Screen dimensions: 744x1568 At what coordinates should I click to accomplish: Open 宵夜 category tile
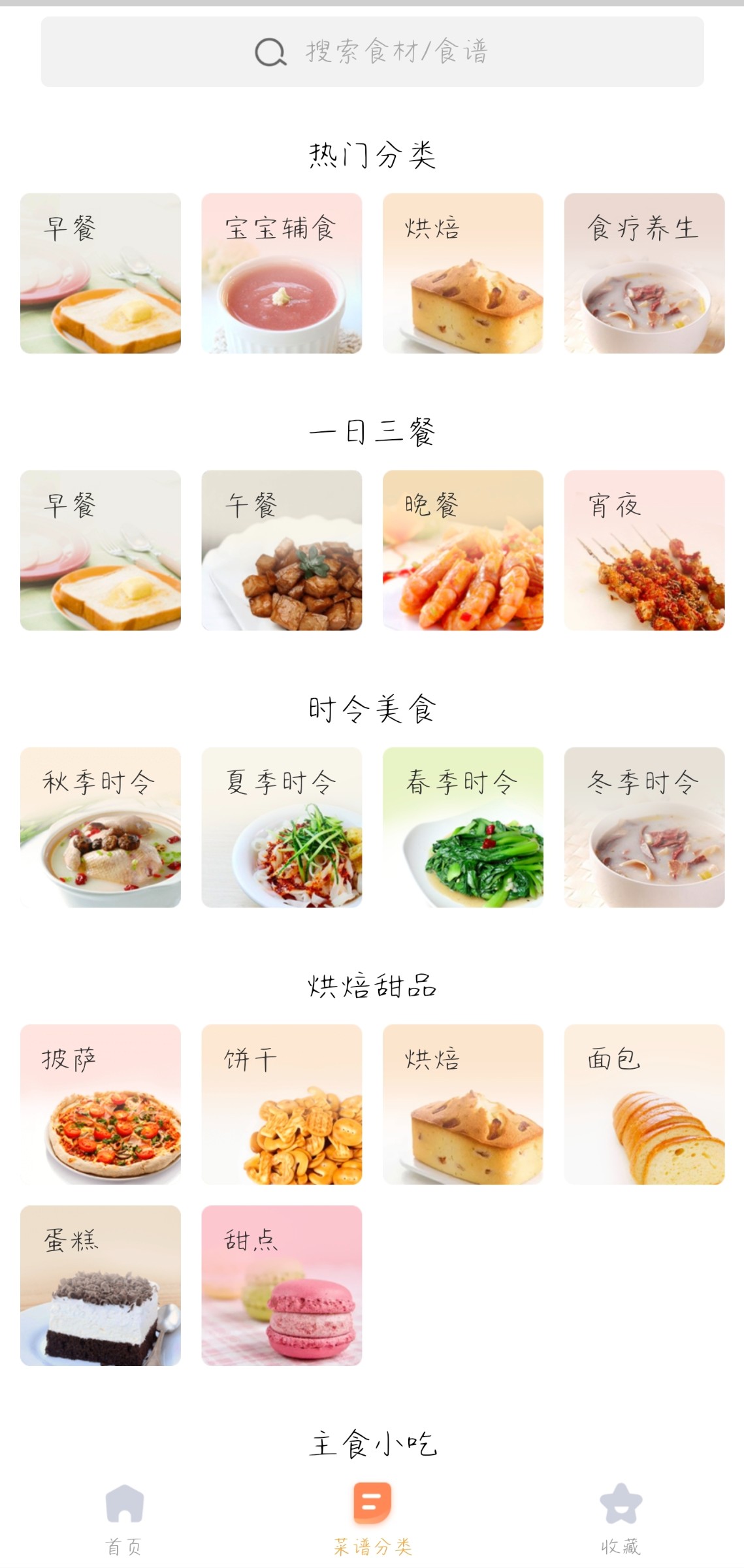pos(644,550)
